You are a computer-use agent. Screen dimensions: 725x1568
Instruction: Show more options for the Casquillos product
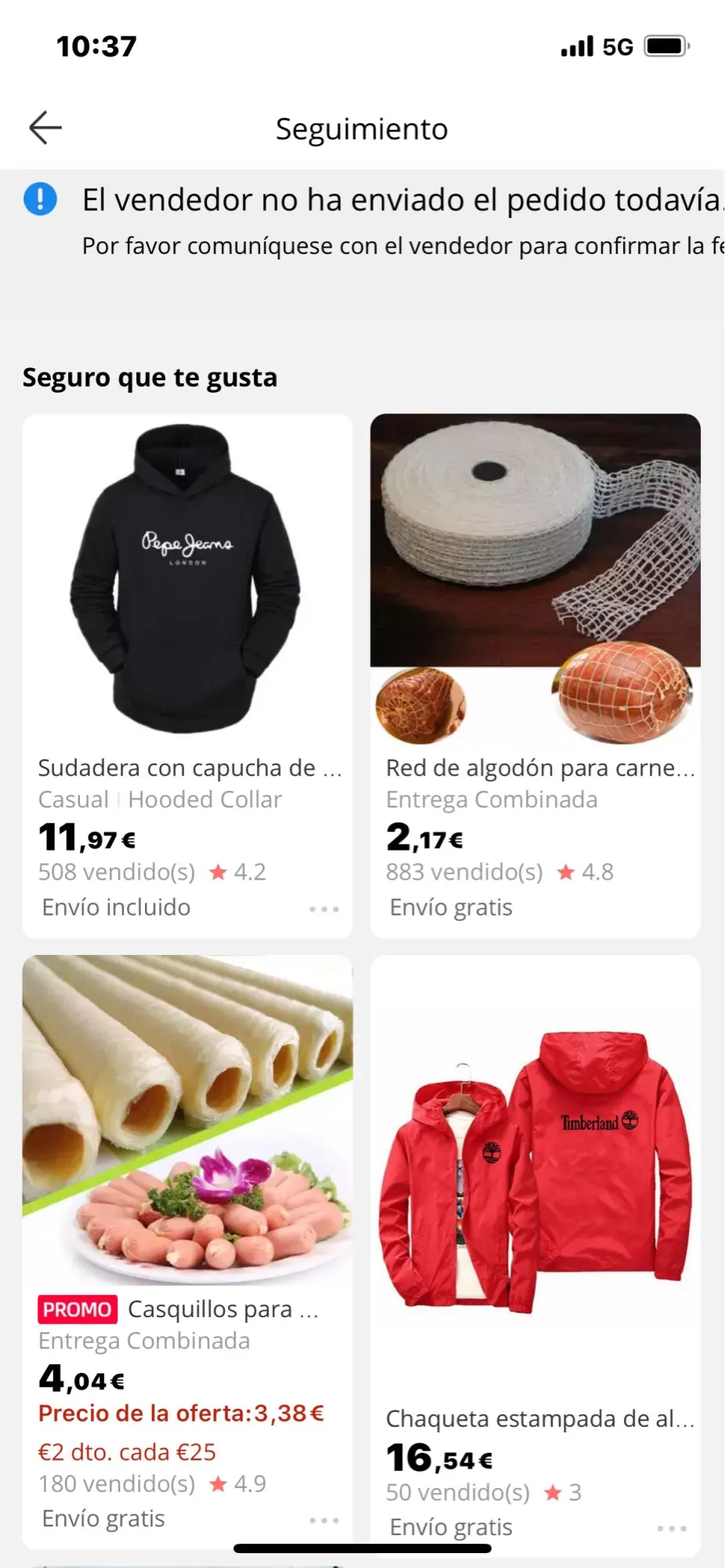(324, 1520)
